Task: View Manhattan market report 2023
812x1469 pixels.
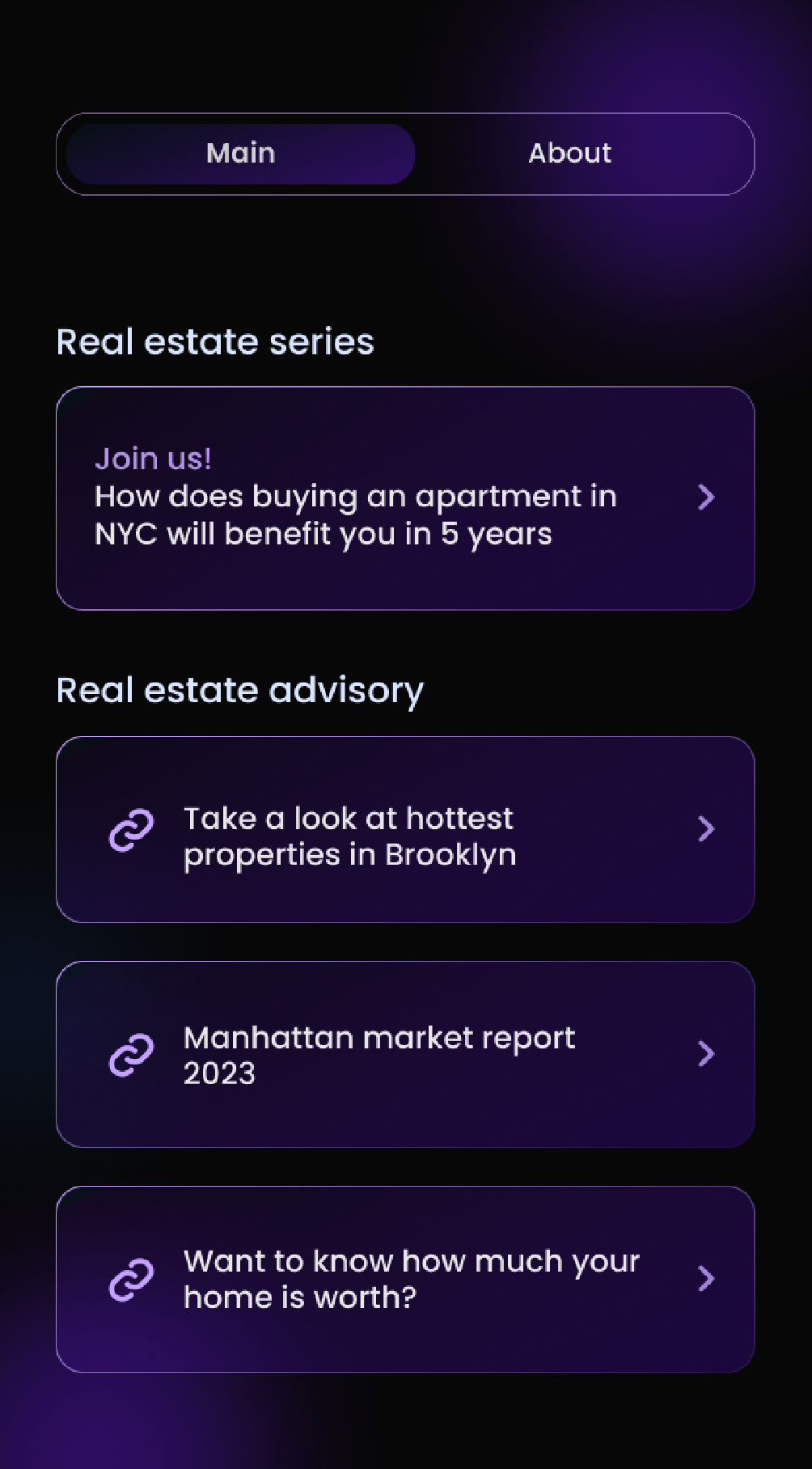Action: click(x=404, y=1055)
